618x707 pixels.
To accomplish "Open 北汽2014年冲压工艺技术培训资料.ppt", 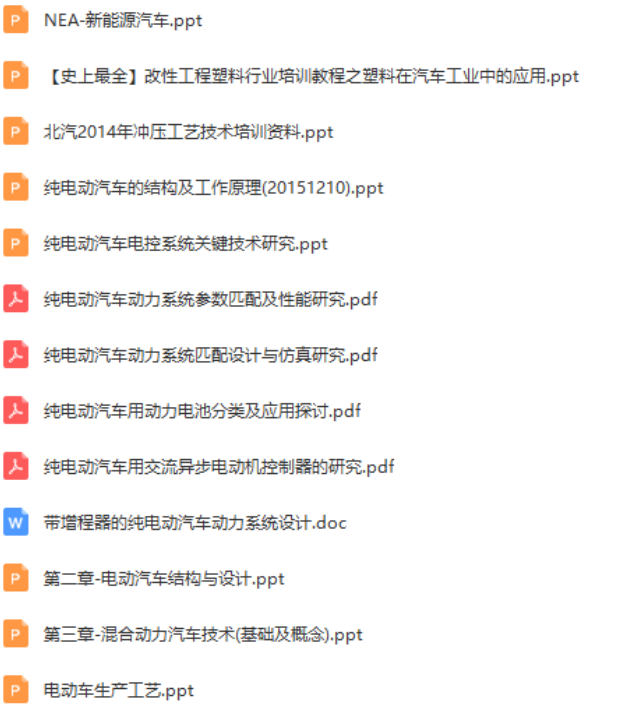I will 188,131.
